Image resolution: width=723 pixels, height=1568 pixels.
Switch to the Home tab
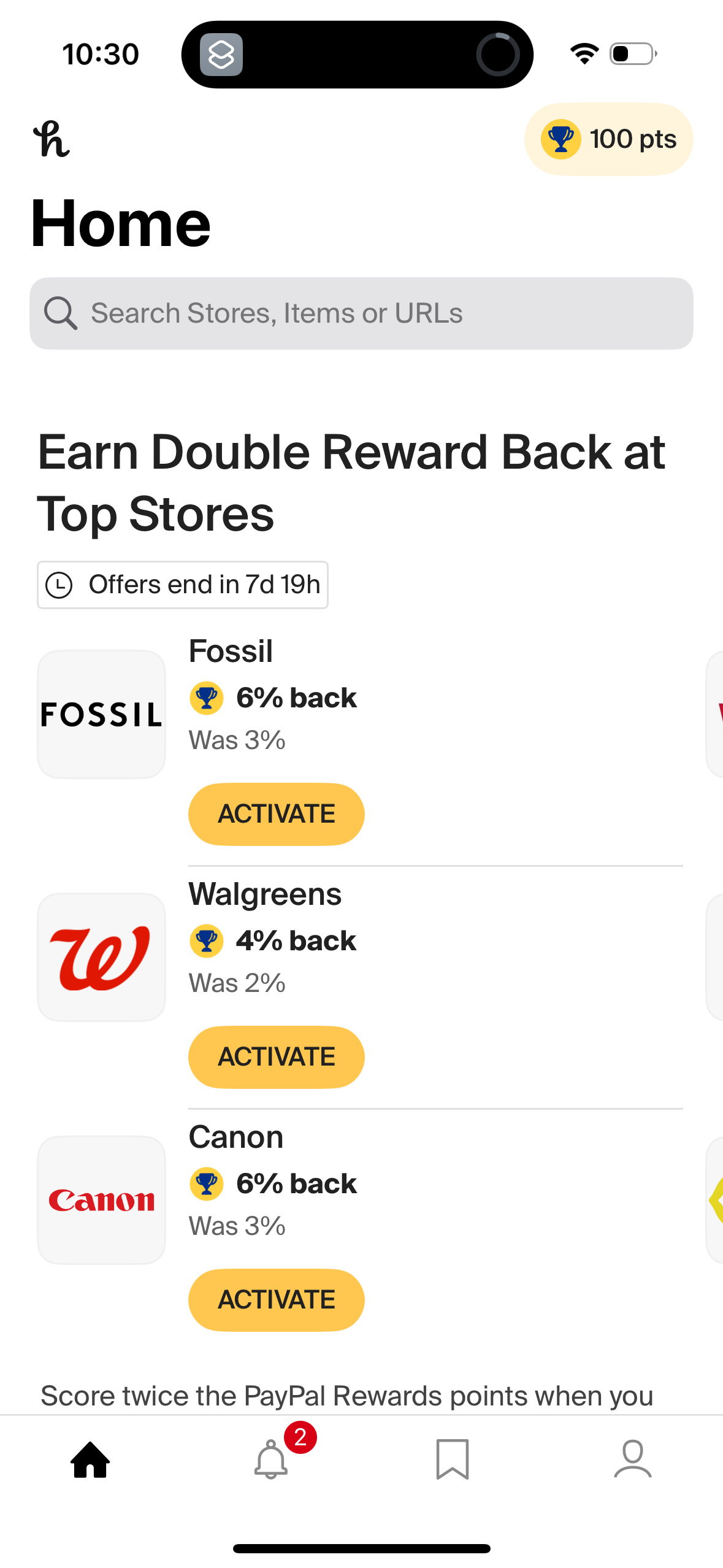pos(90,1460)
